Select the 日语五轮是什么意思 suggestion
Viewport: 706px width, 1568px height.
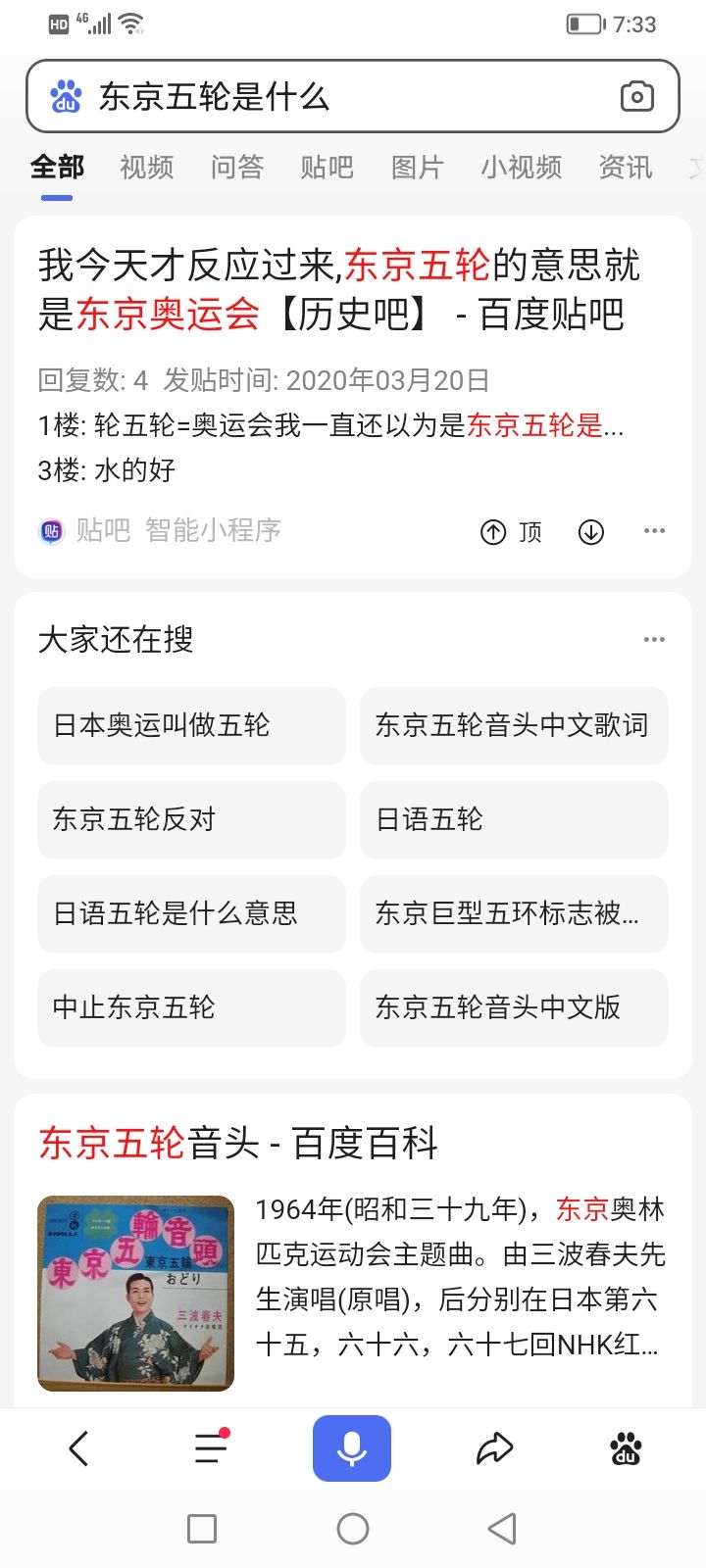point(191,913)
